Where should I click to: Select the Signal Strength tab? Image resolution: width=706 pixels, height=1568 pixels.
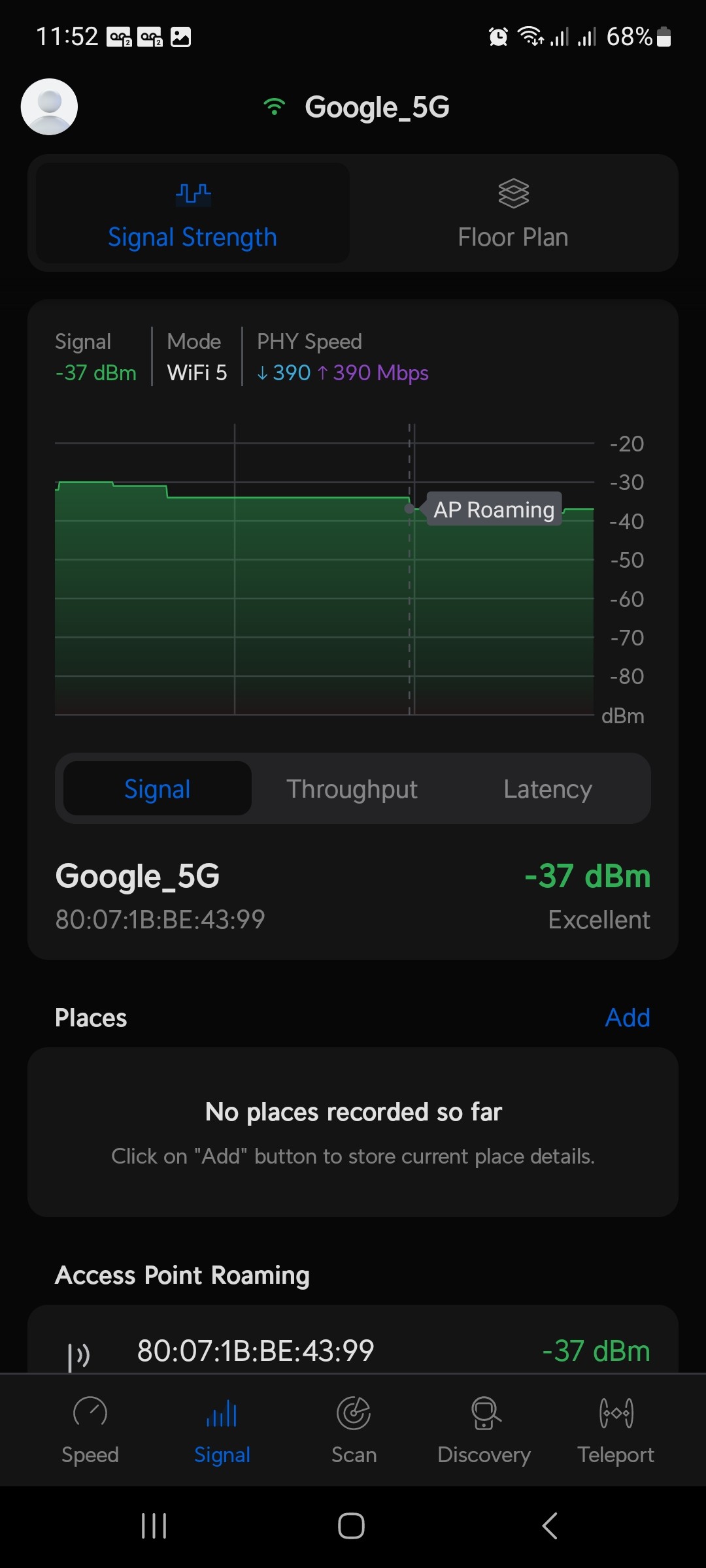pyautogui.click(x=192, y=214)
